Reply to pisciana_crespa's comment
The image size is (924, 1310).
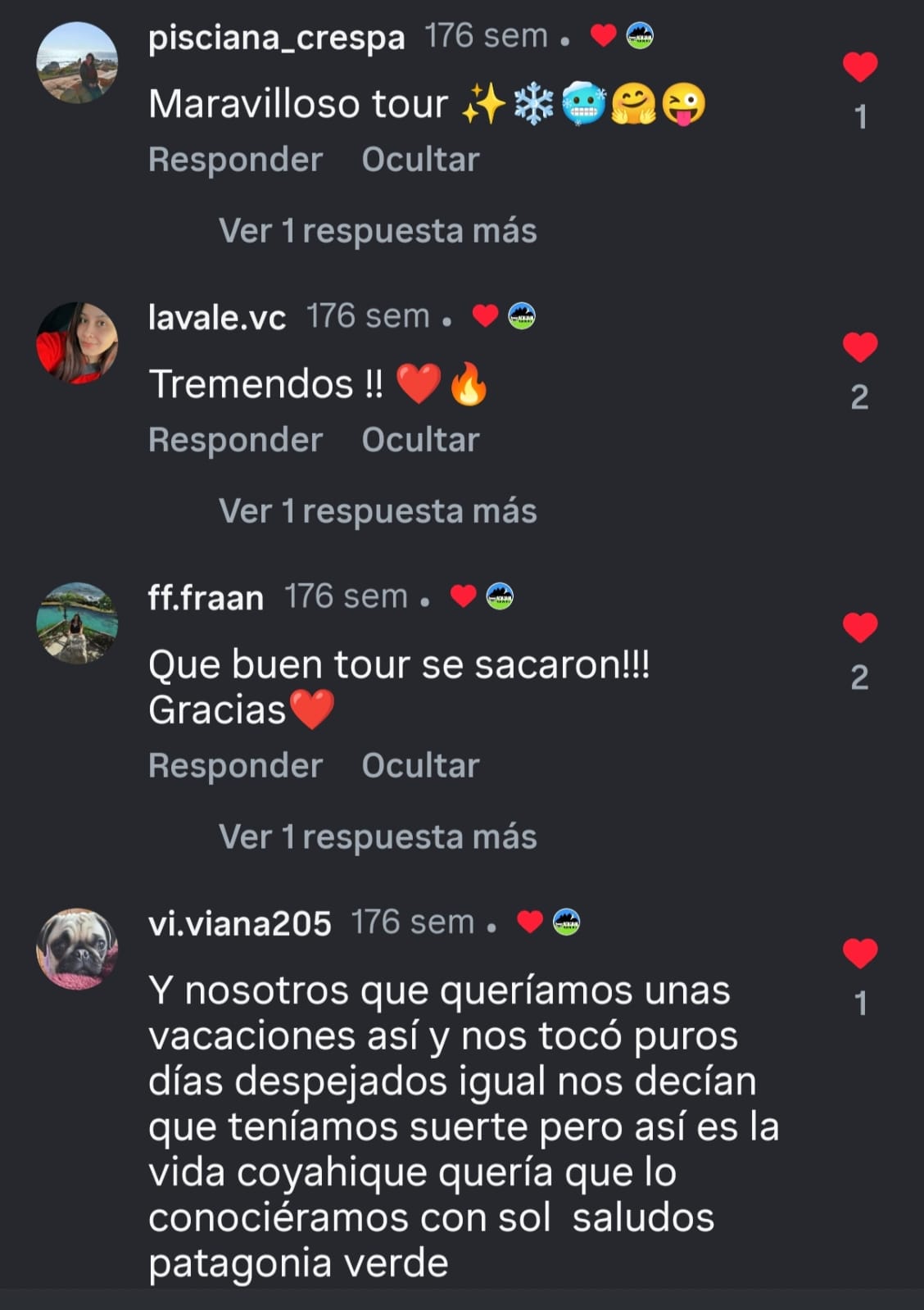(235, 160)
